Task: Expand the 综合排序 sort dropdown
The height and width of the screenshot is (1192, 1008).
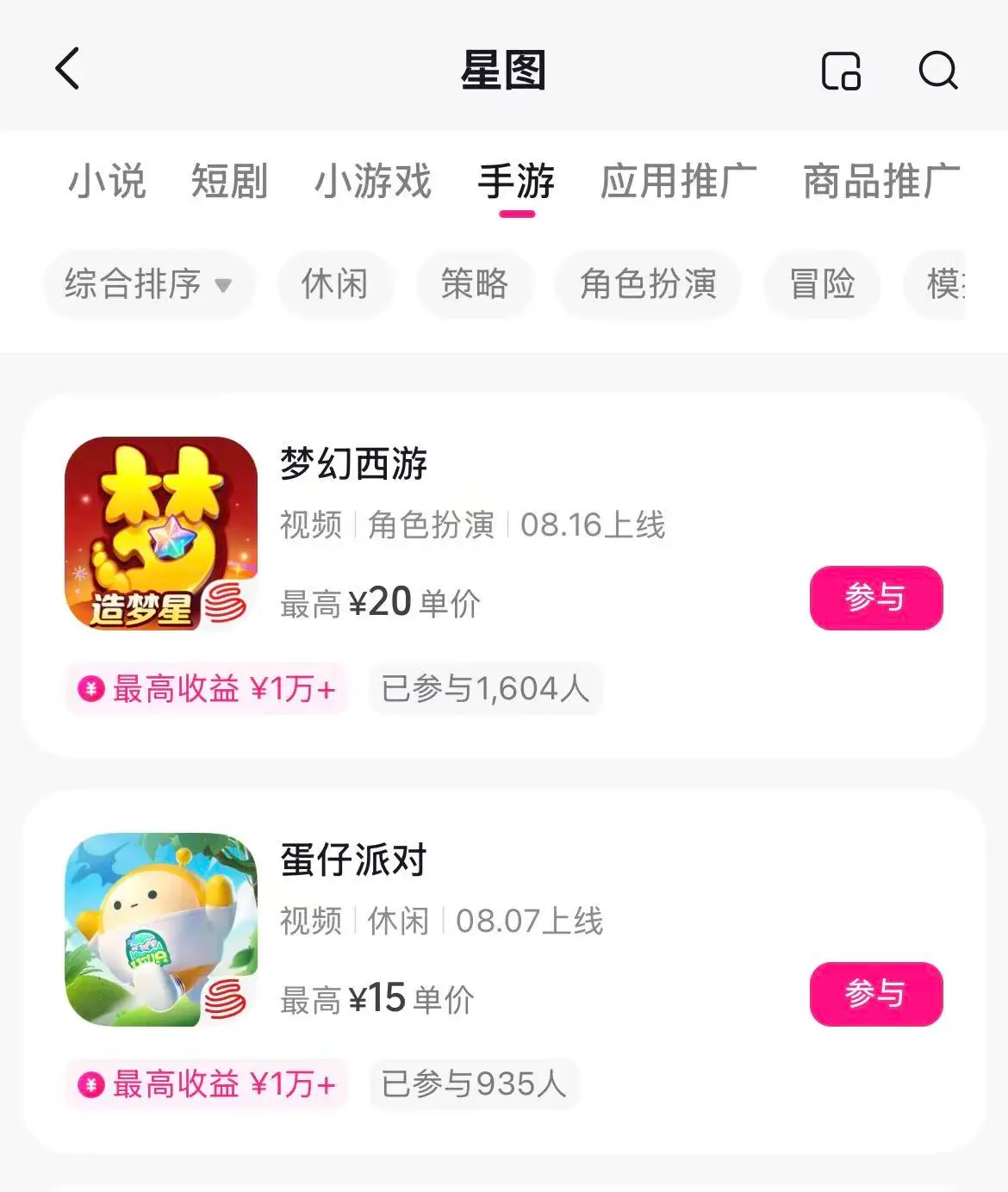Action: pos(148,283)
